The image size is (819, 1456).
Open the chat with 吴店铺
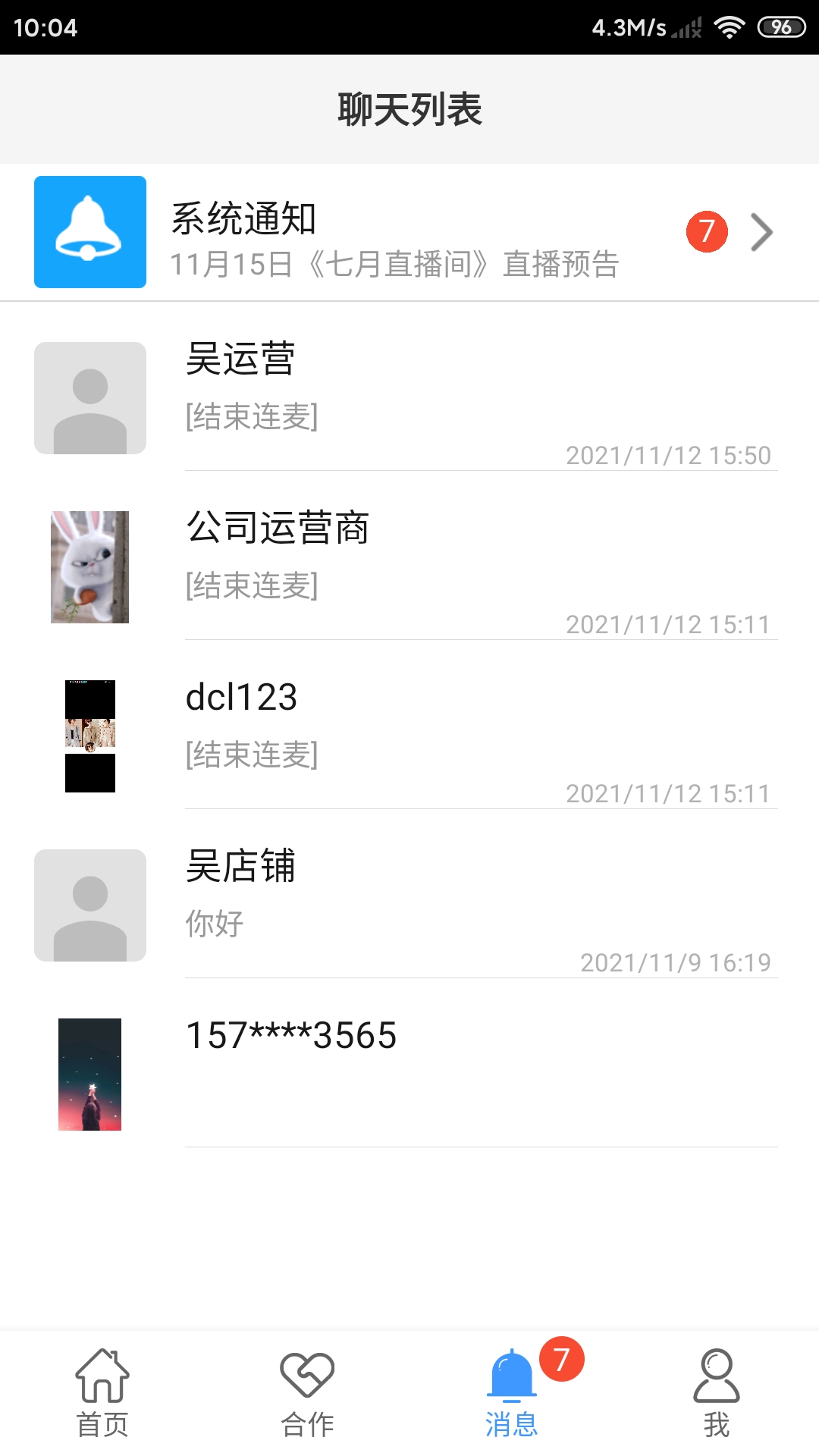[x=409, y=905]
